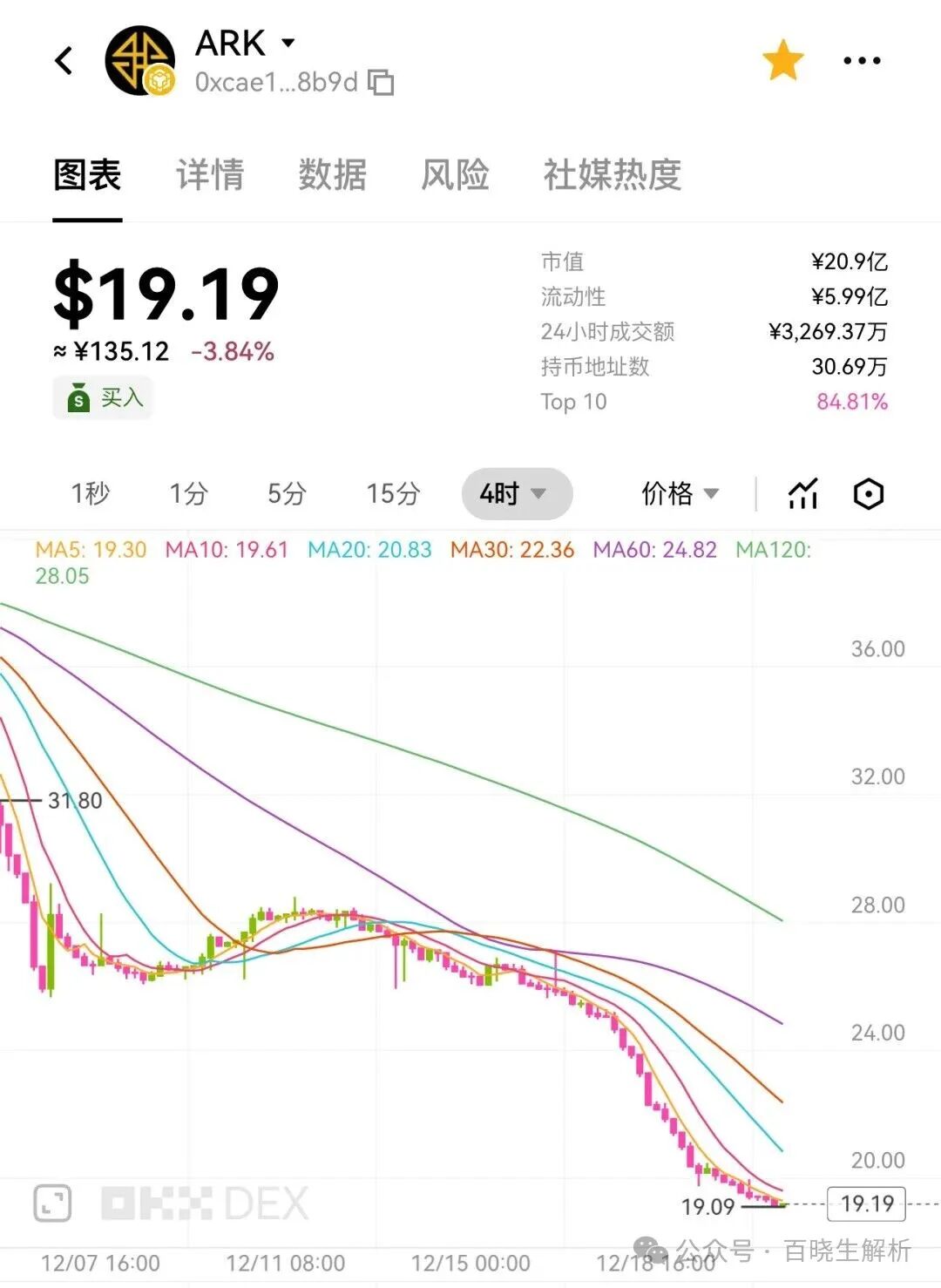
Task: Expand the 4时 timeframe dropdown
Action: (x=517, y=493)
